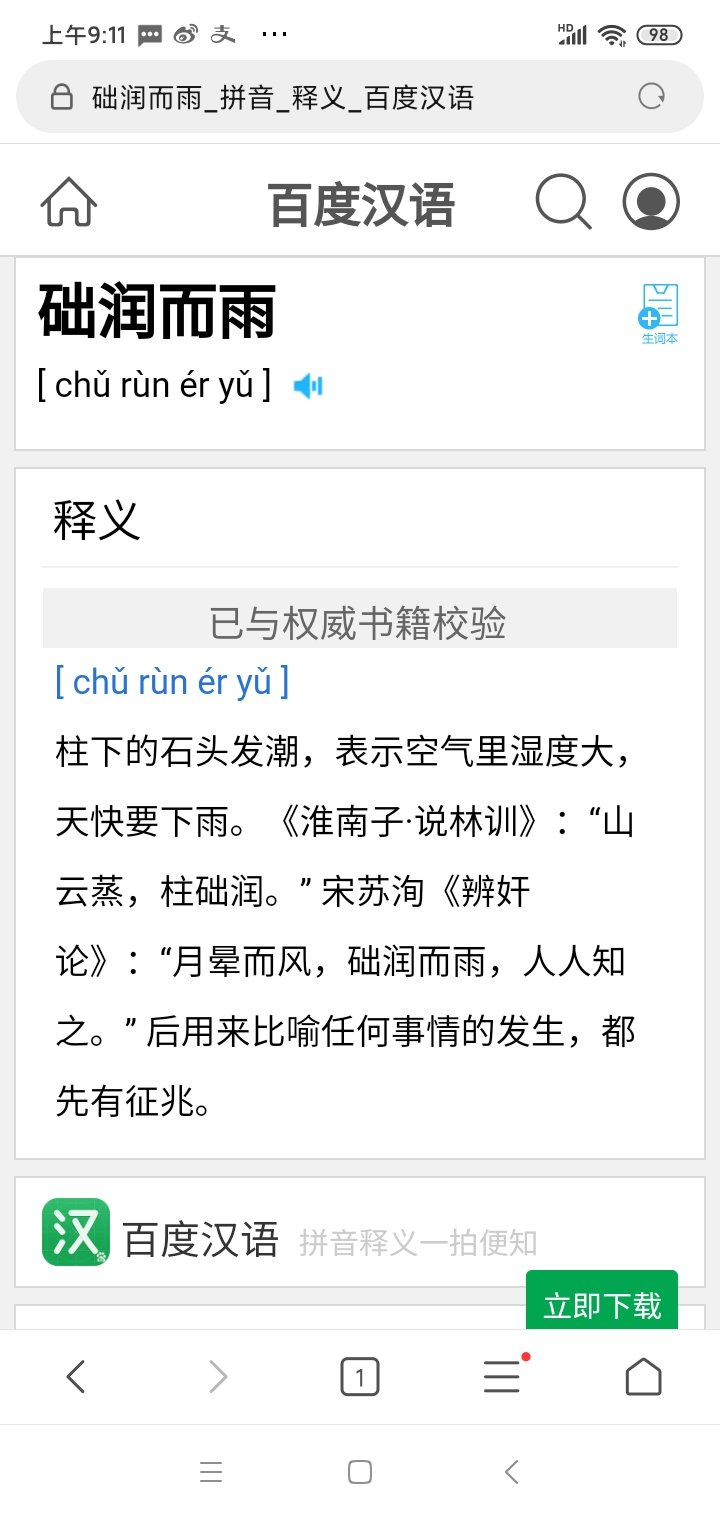Open the search magnifier
The height and width of the screenshot is (1520, 720).
(563, 202)
